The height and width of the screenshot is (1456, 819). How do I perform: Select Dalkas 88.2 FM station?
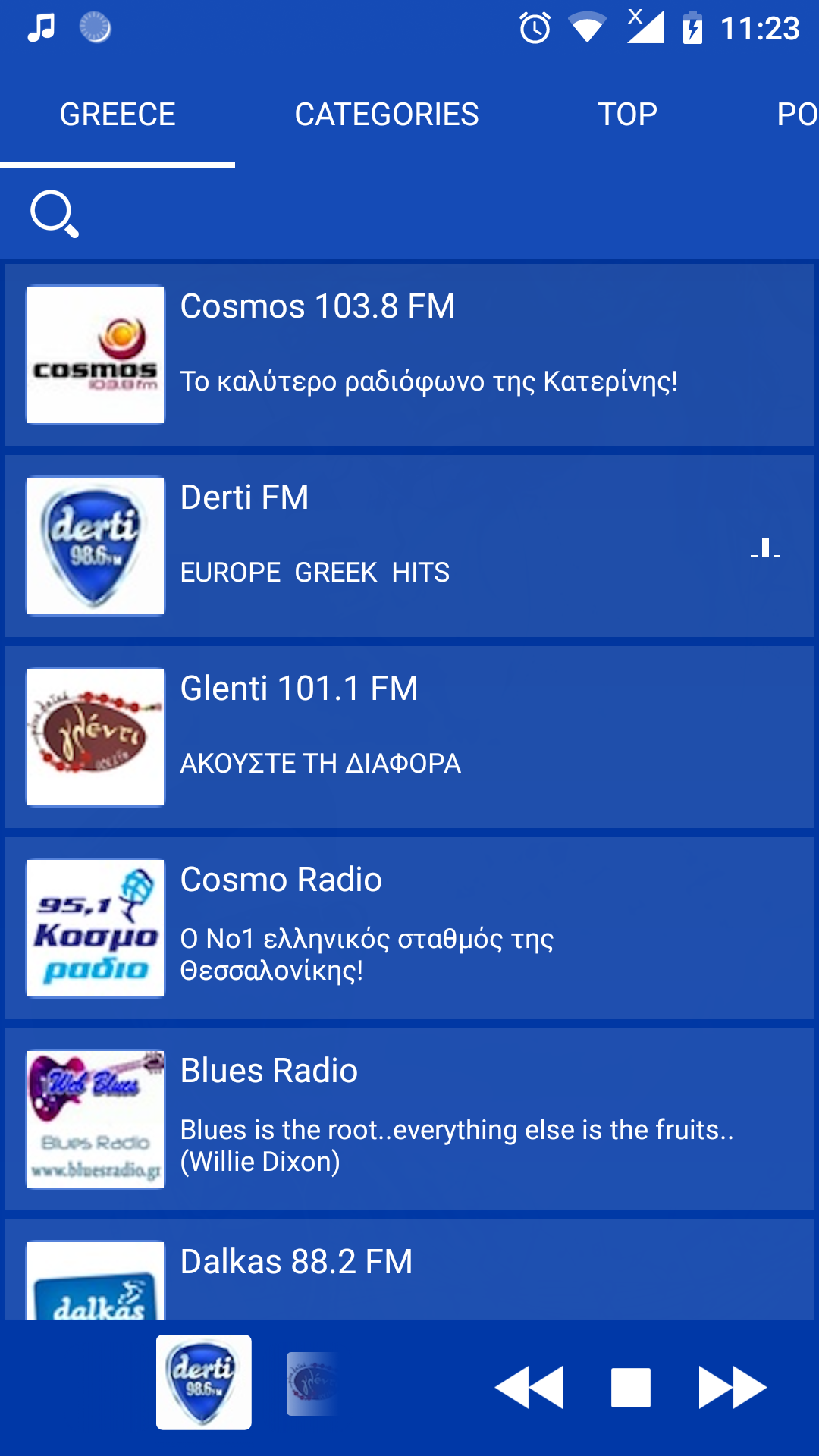point(409,1270)
